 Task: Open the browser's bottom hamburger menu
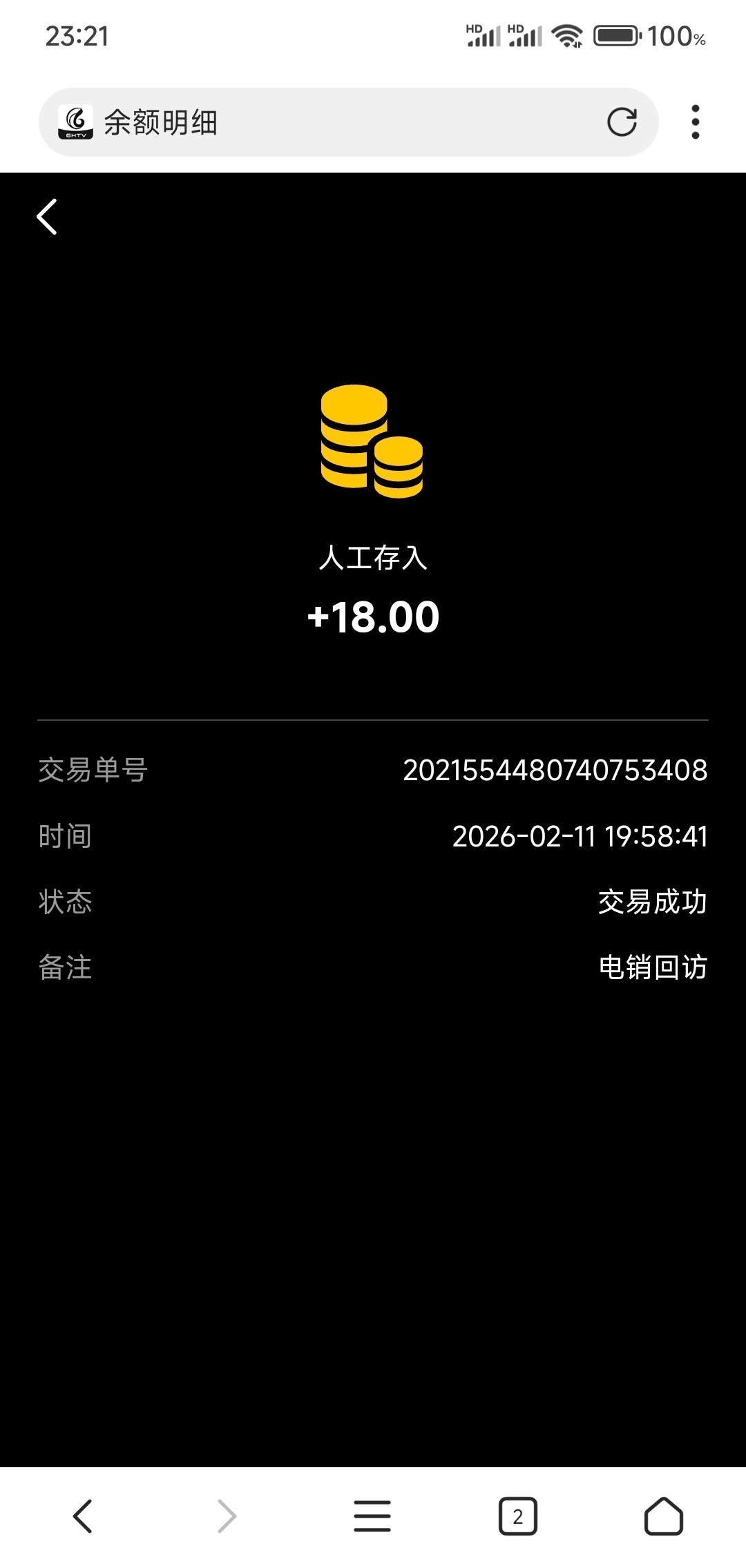click(x=372, y=1516)
